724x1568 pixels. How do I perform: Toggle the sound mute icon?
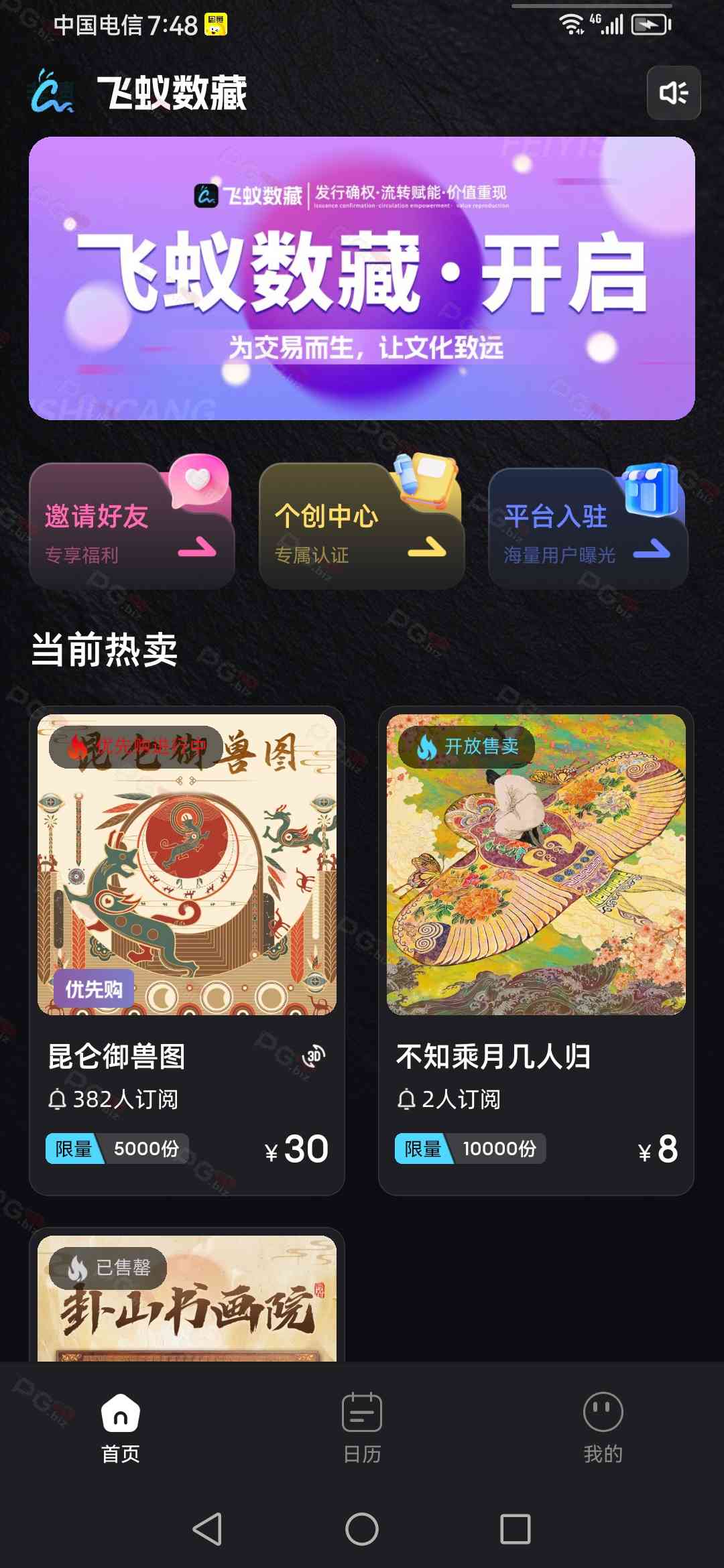tap(673, 93)
